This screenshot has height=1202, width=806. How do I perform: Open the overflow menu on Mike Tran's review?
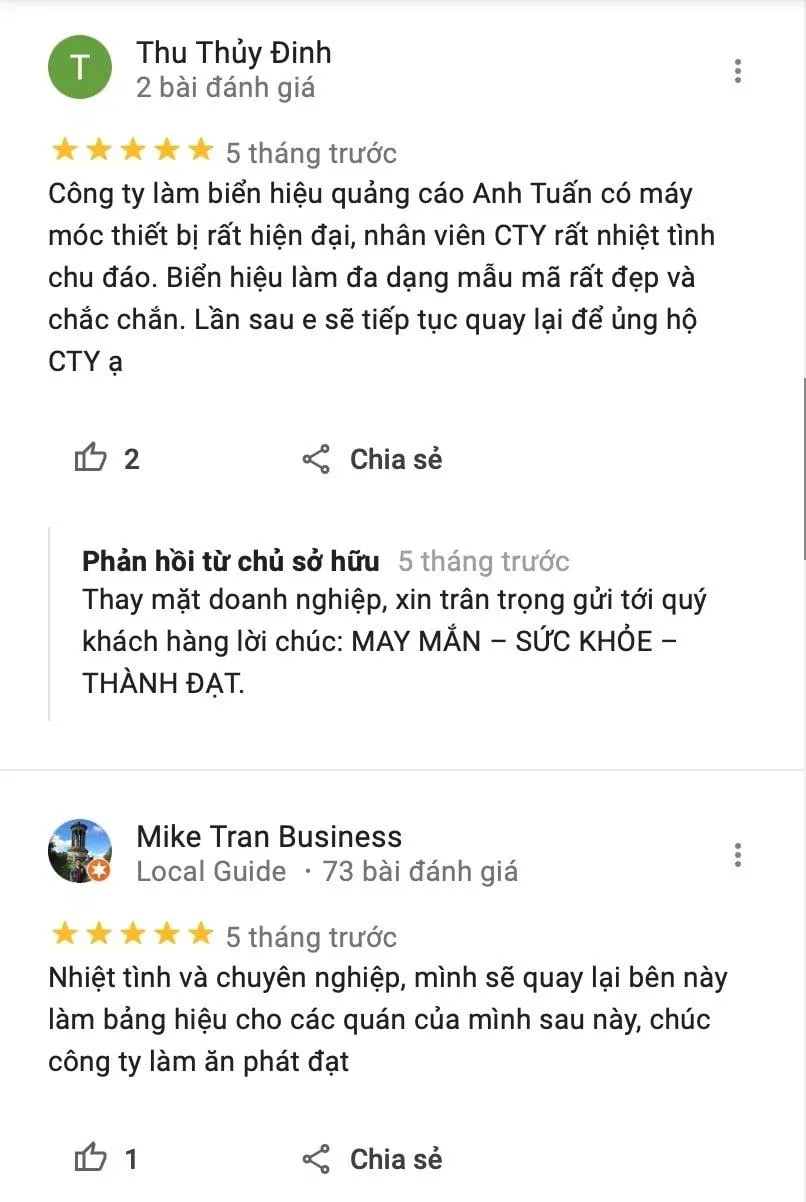tap(738, 856)
